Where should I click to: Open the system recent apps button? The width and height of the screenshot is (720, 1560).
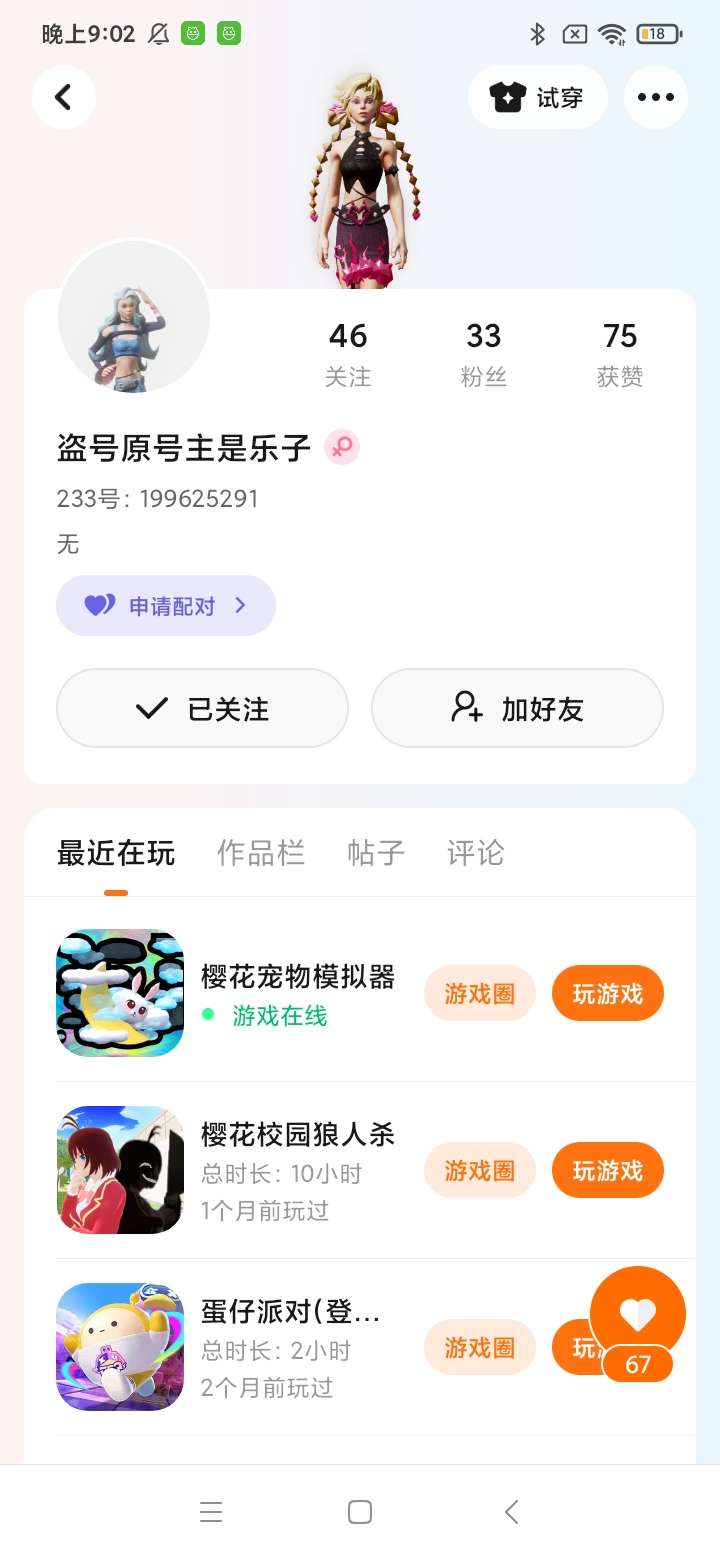click(211, 1512)
